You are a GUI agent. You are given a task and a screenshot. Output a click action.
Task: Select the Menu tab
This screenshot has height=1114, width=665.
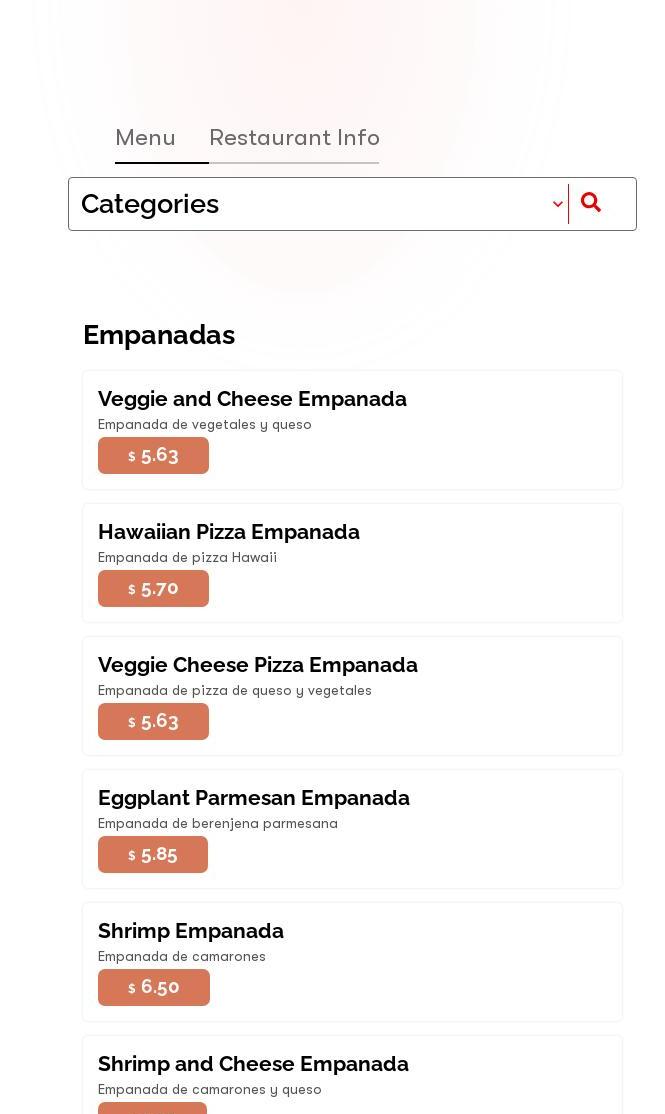(x=146, y=138)
